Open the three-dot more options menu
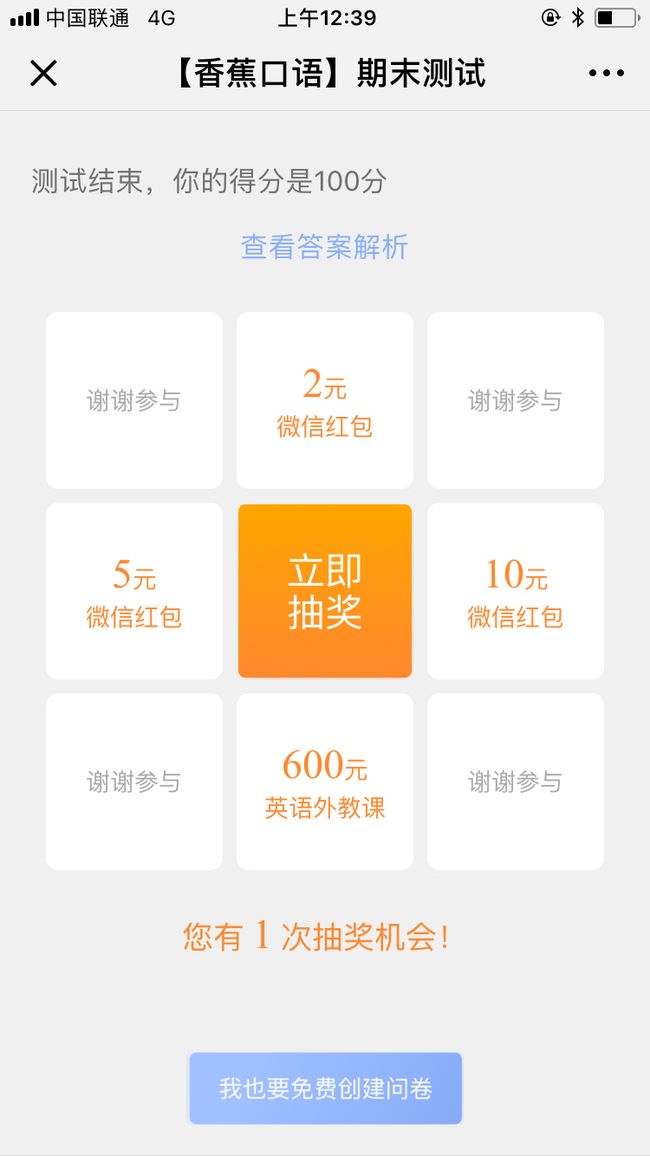 (x=607, y=73)
